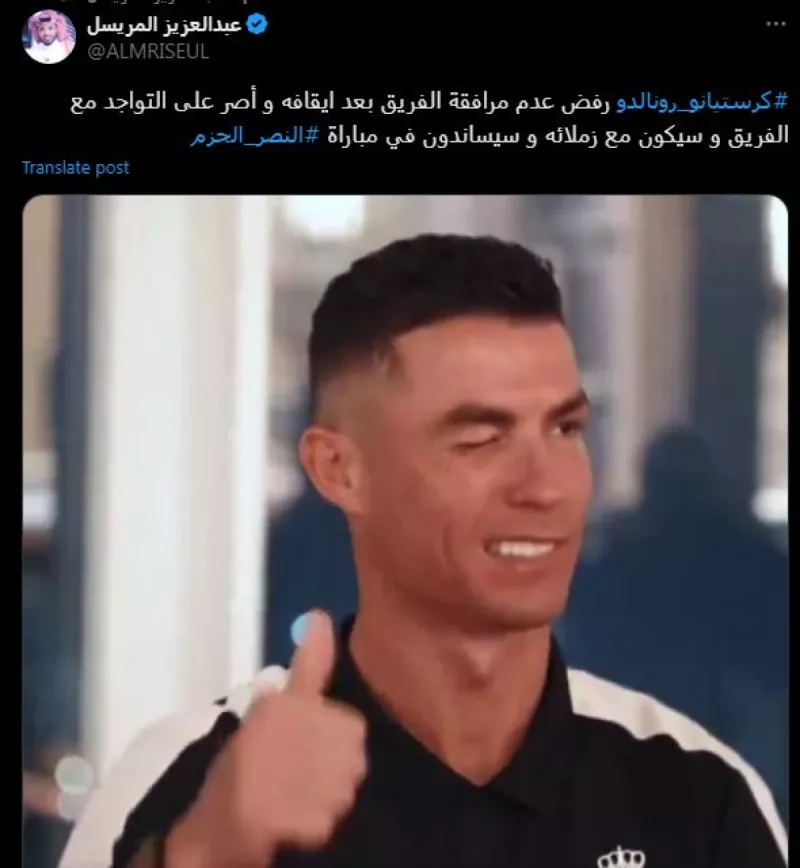The image size is (800, 868).
Task: Open the #كرستيانو_رونالدو hashtag feed
Action: click(700, 97)
